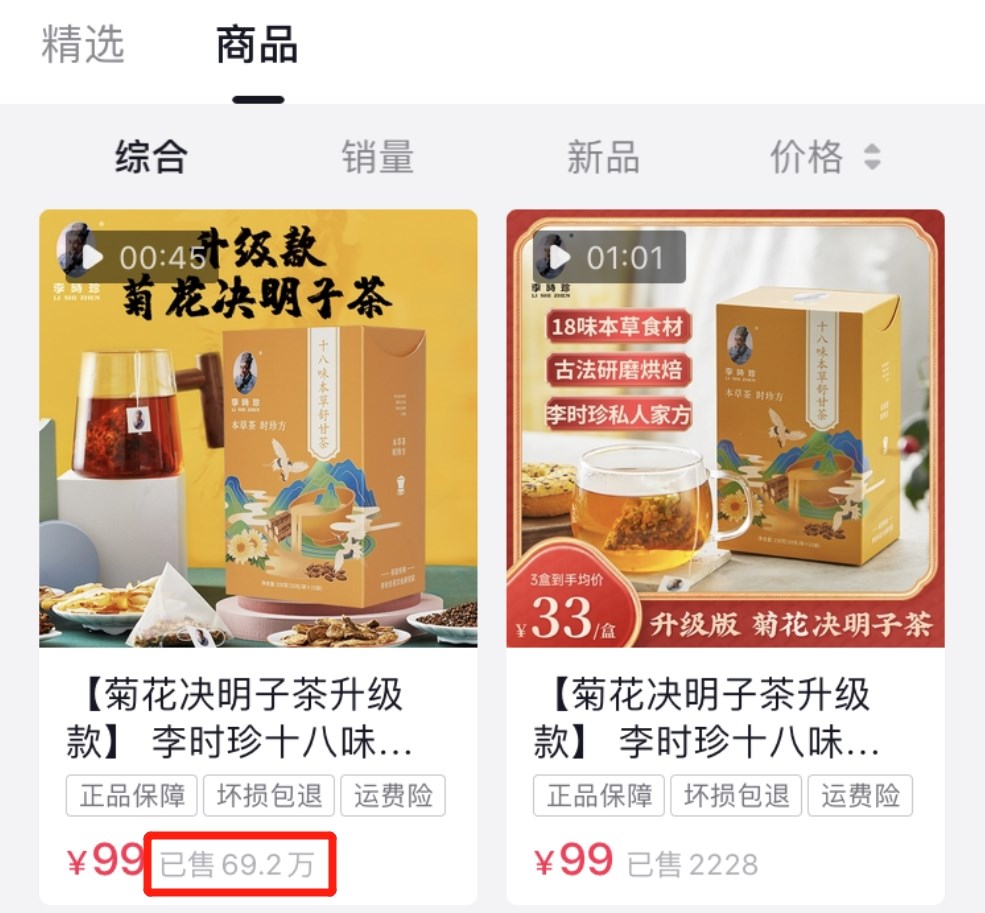Select the 商品 tab
The width and height of the screenshot is (985, 913).
[x=257, y=46]
